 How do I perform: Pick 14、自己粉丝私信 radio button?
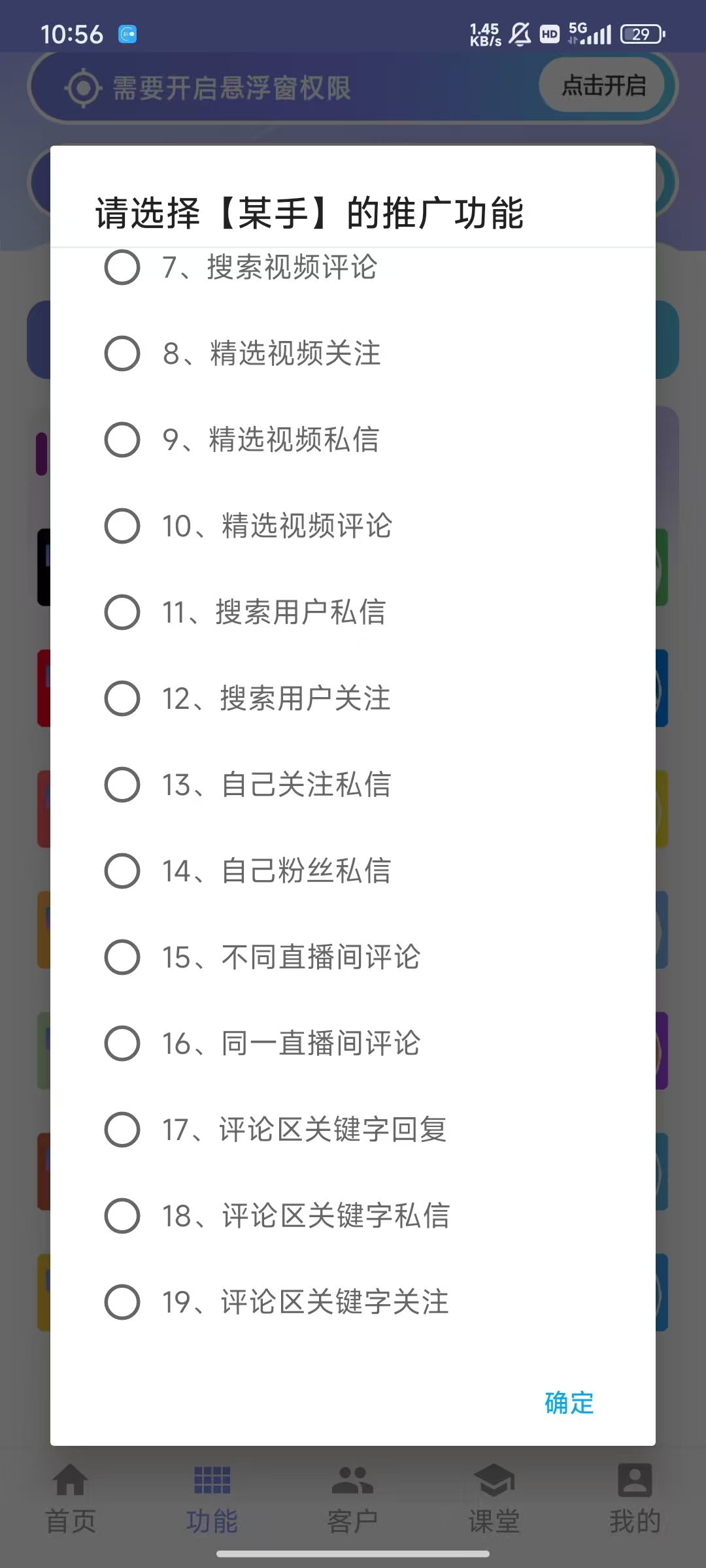coord(122,871)
